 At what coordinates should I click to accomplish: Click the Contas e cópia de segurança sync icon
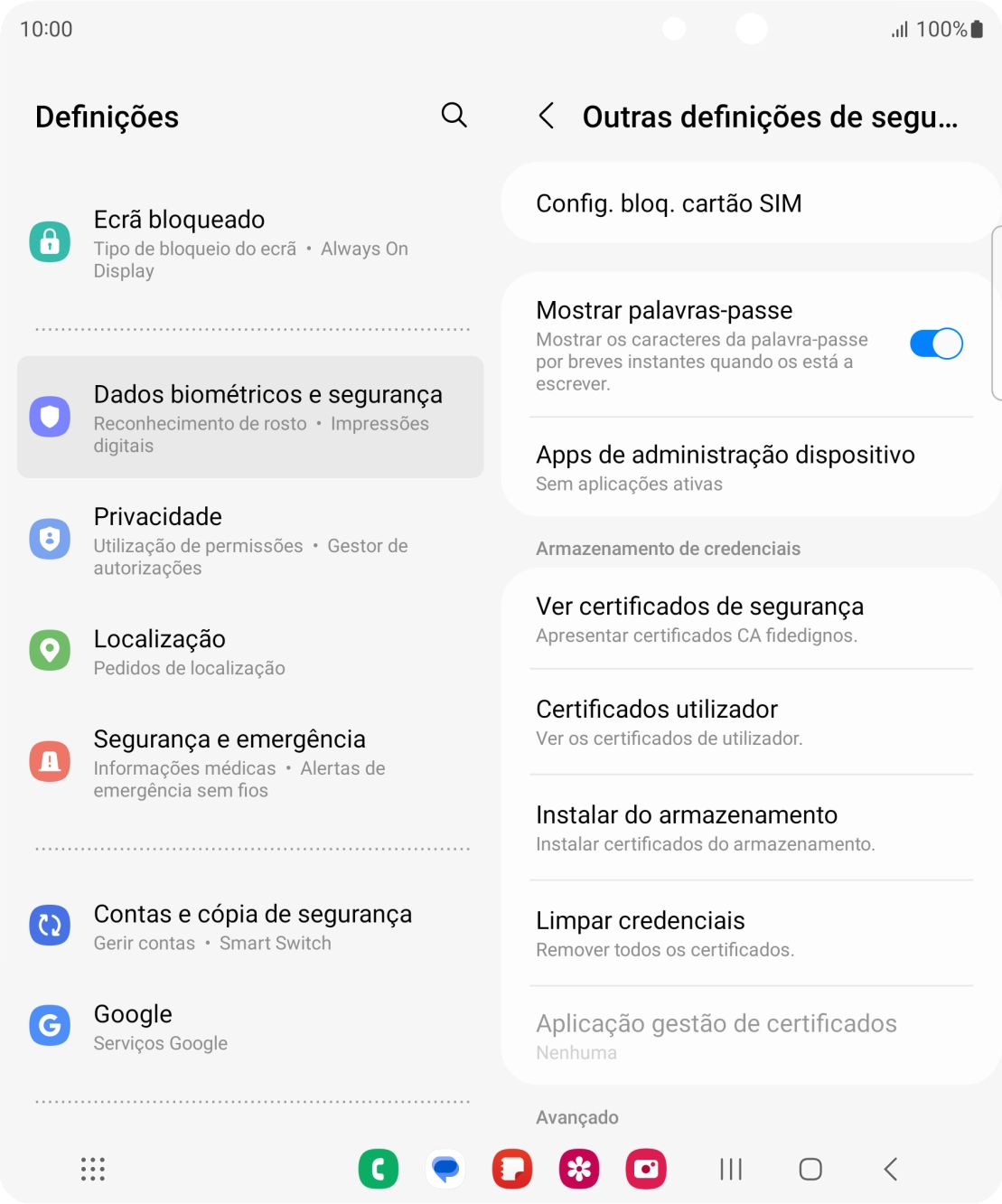click(x=50, y=926)
